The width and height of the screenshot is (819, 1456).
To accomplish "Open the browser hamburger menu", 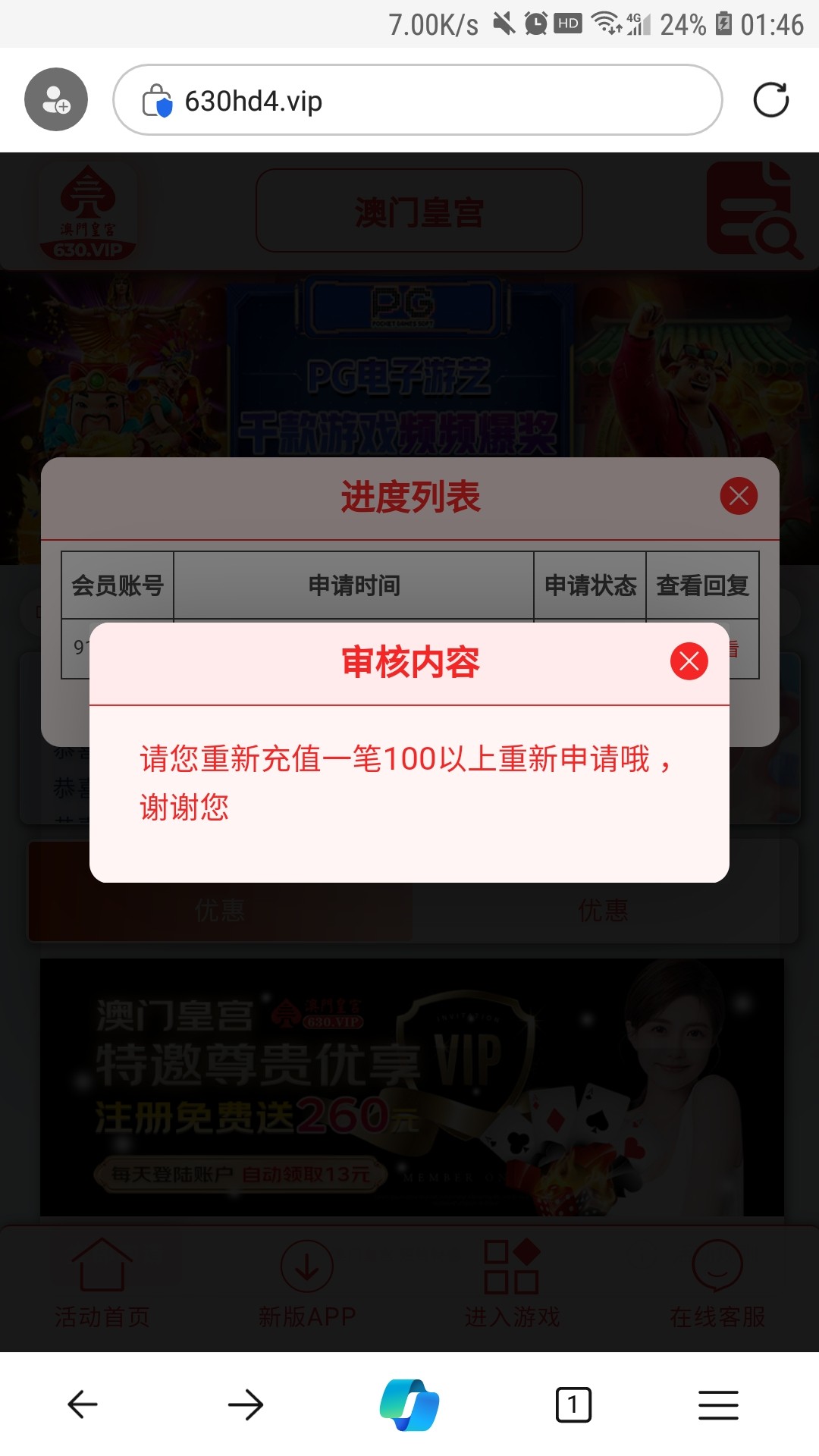I will 718,1404.
